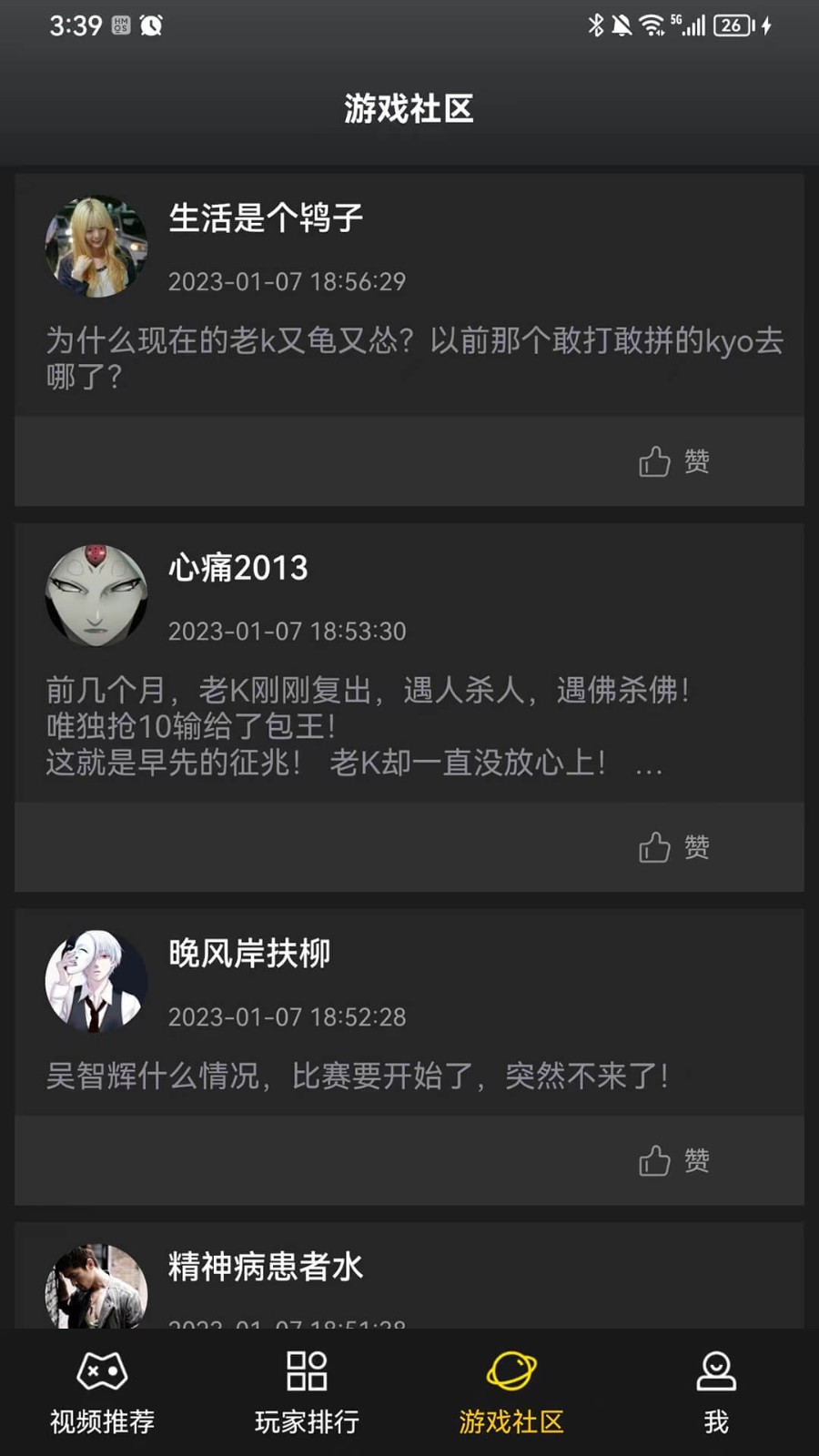Open the post by 精神病患者水
This screenshot has width=819, height=1456.
tap(266, 1268)
